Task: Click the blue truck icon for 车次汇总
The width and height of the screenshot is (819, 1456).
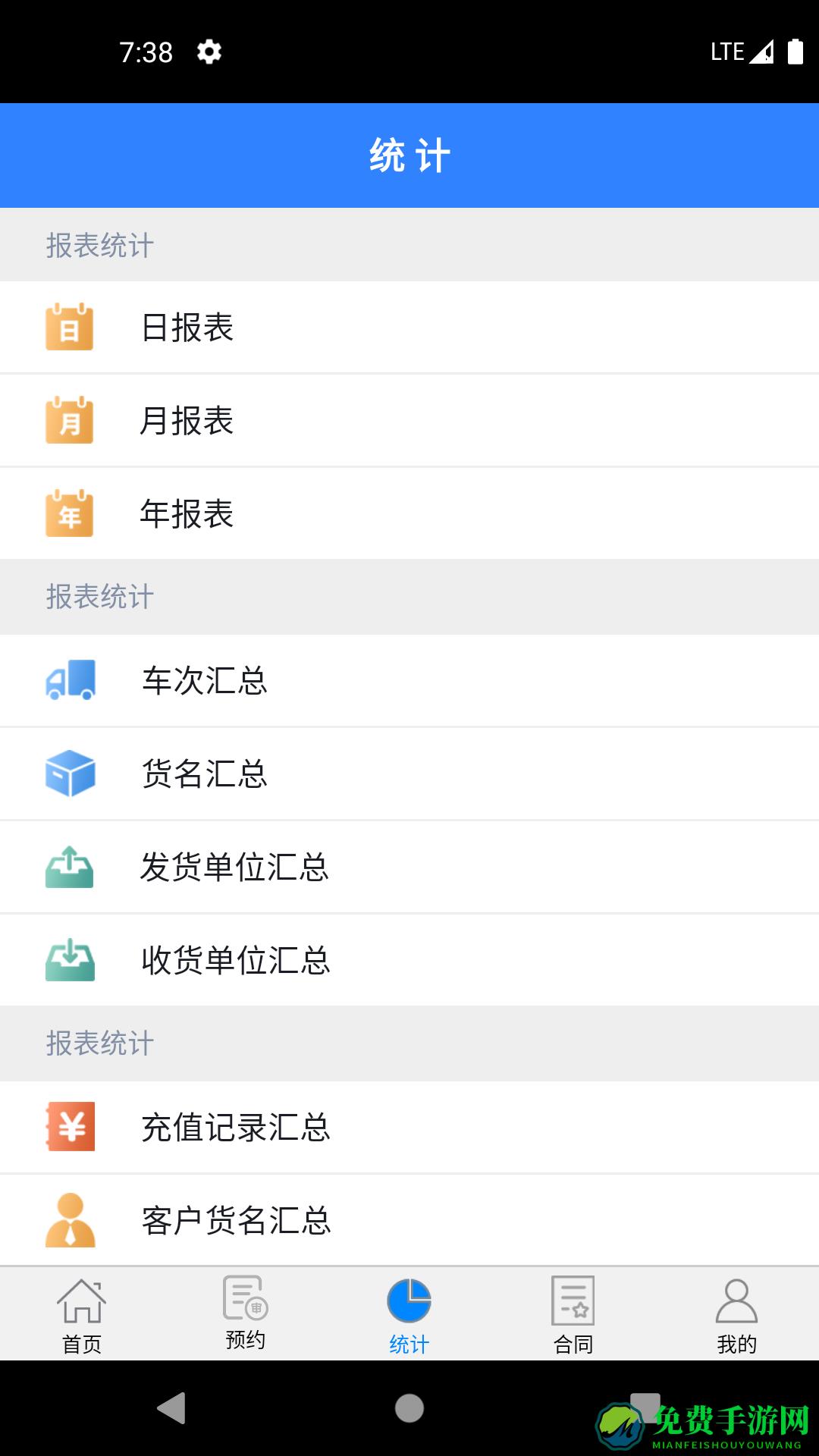Action: pyautogui.click(x=70, y=681)
